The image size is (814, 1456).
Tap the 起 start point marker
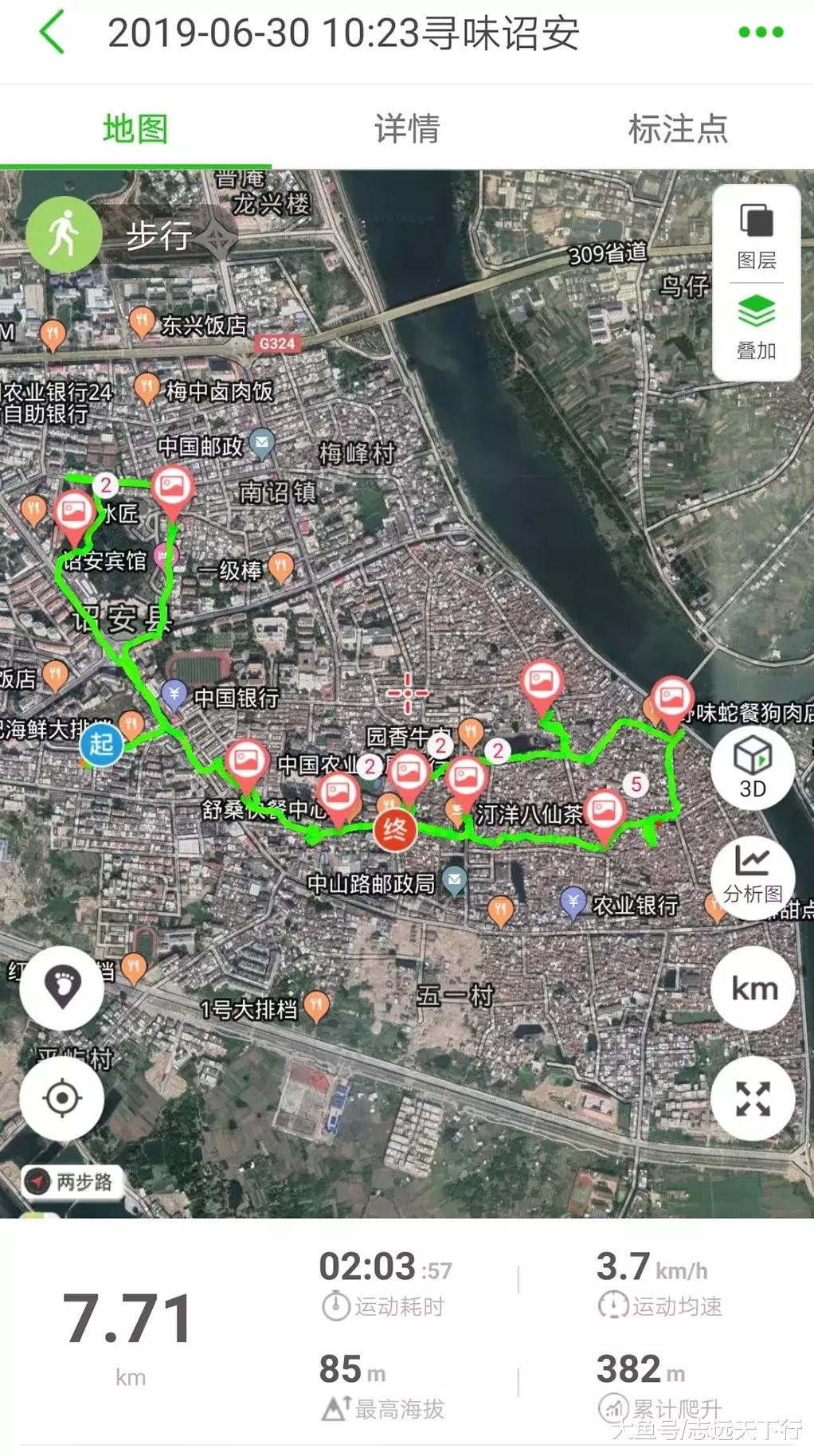pos(101,745)
